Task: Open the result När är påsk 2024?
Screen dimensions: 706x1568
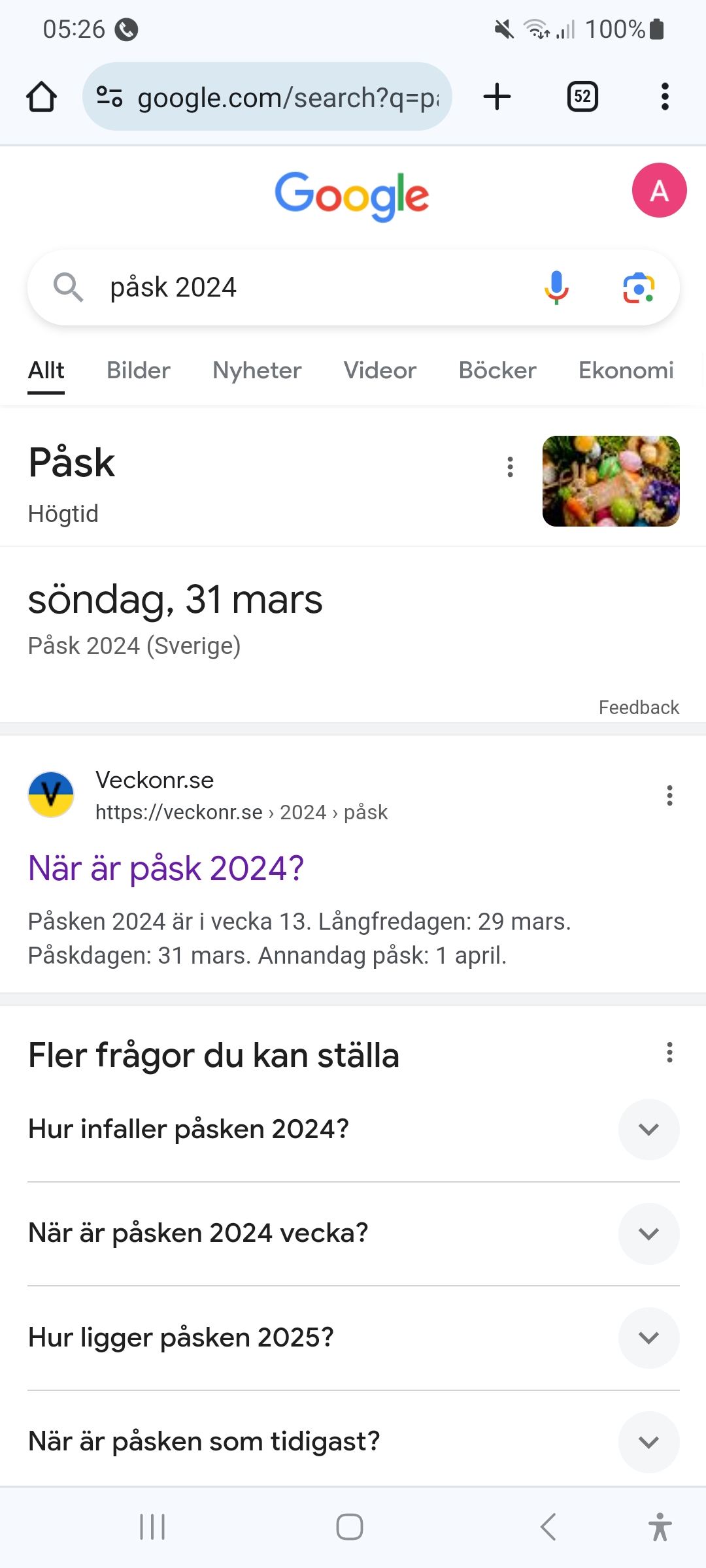Action: pyautogui.click(x=166, y=868)
